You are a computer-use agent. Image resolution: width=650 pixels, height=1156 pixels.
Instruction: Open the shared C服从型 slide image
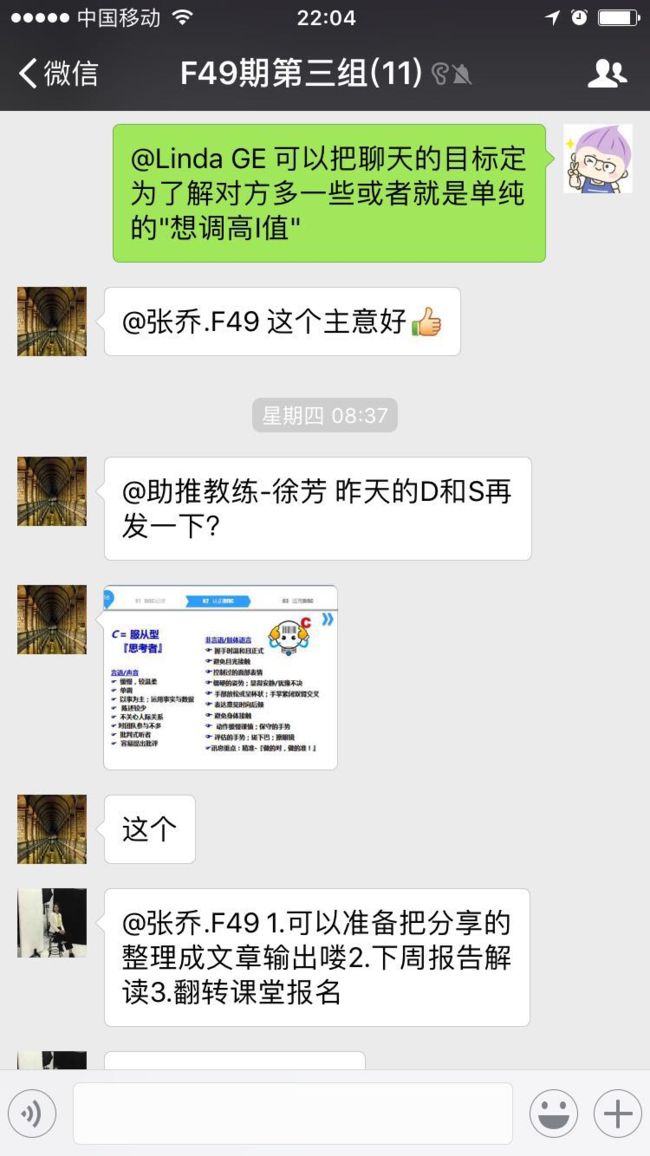point(220,677)
